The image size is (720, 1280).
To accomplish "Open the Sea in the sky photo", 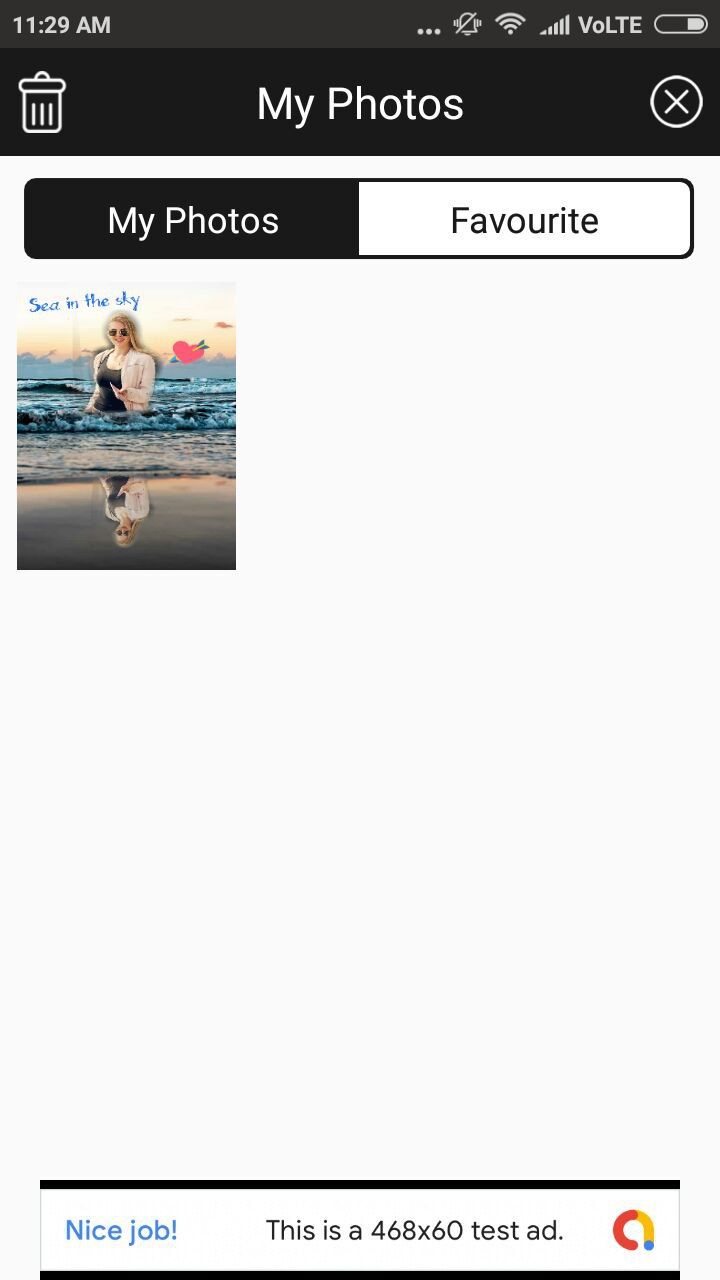I will click(126, 426).
